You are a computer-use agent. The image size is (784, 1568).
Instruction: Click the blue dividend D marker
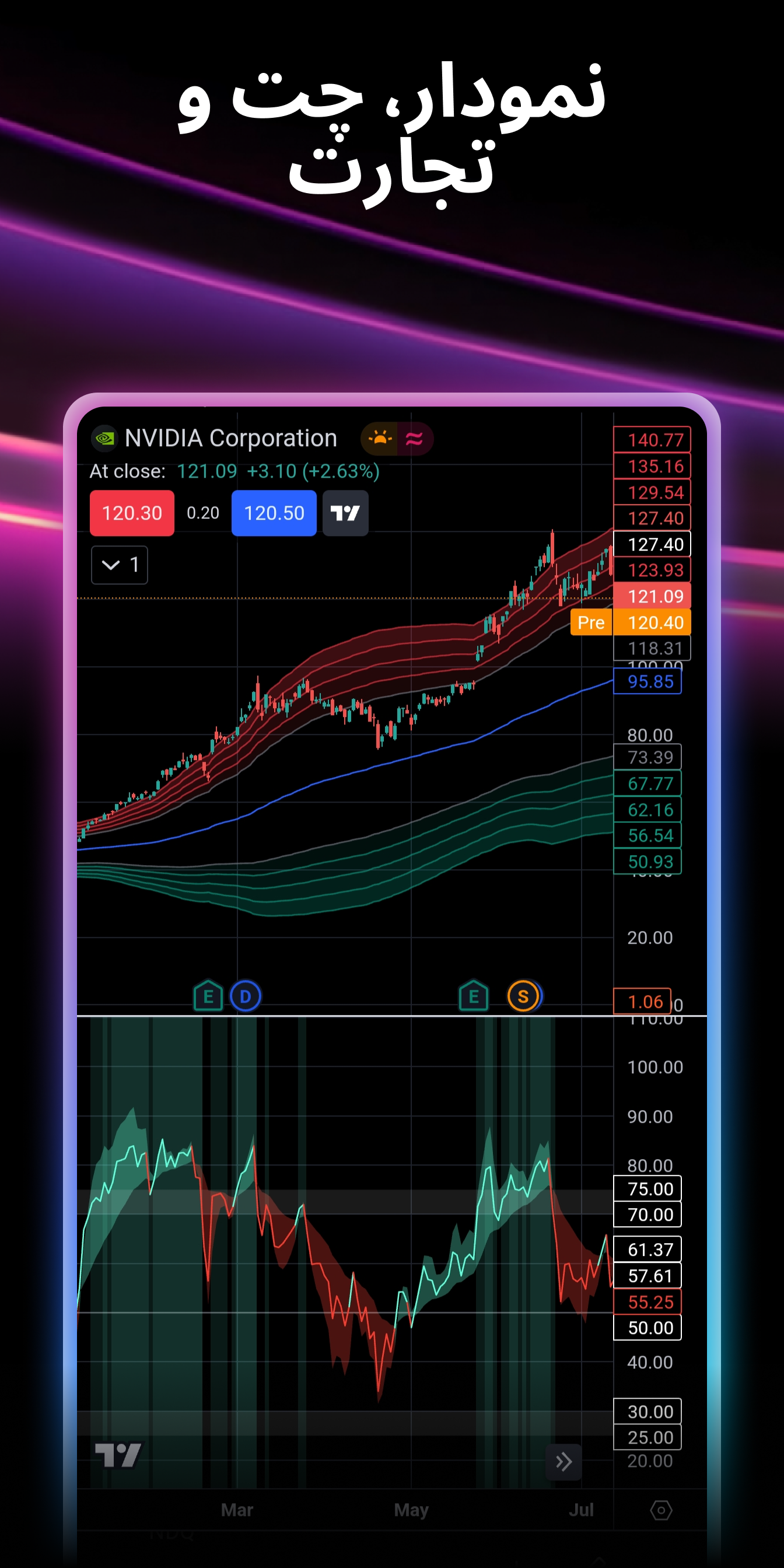pyautogui.click(x=244, y=996)
